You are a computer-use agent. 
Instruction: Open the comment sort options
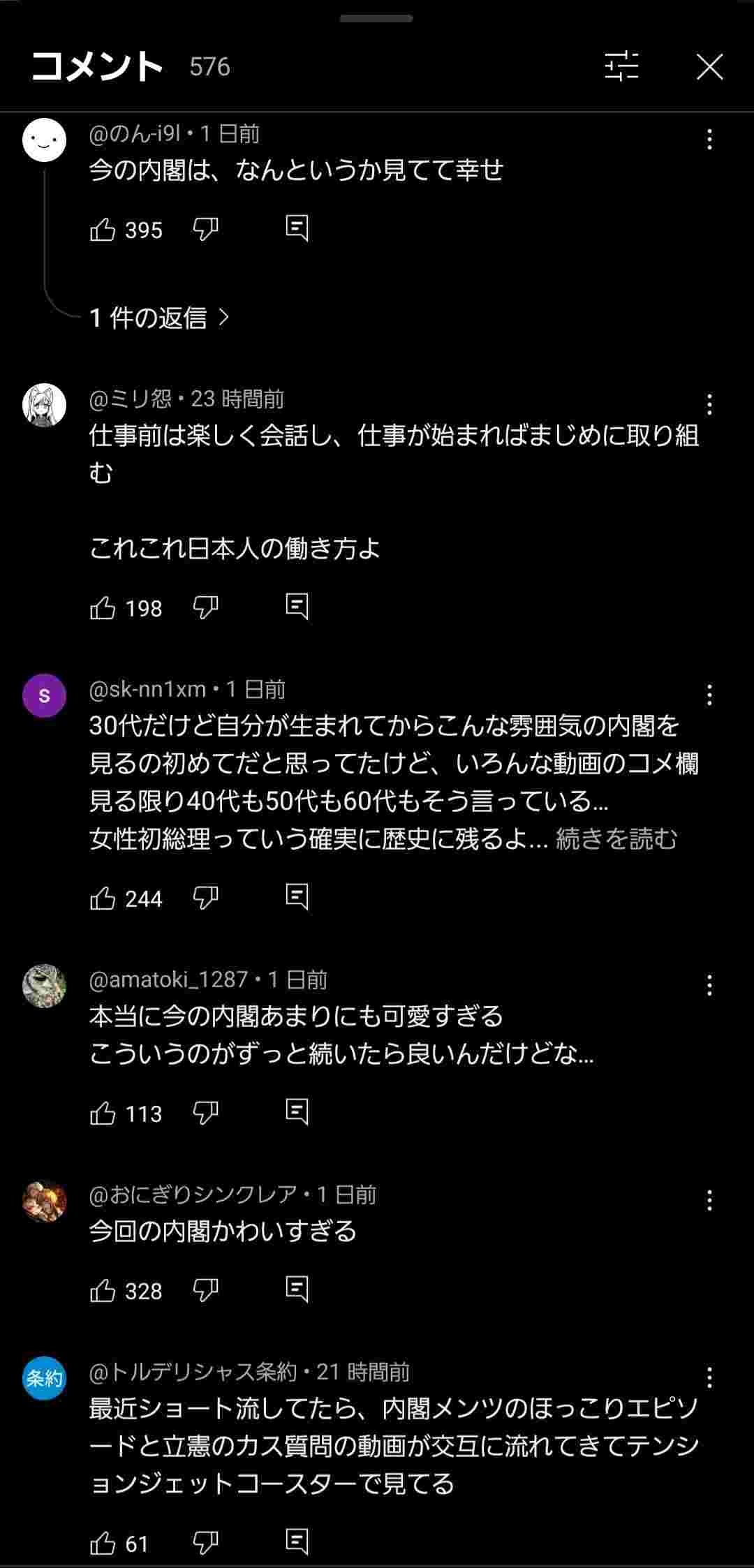tap(621, 67)
